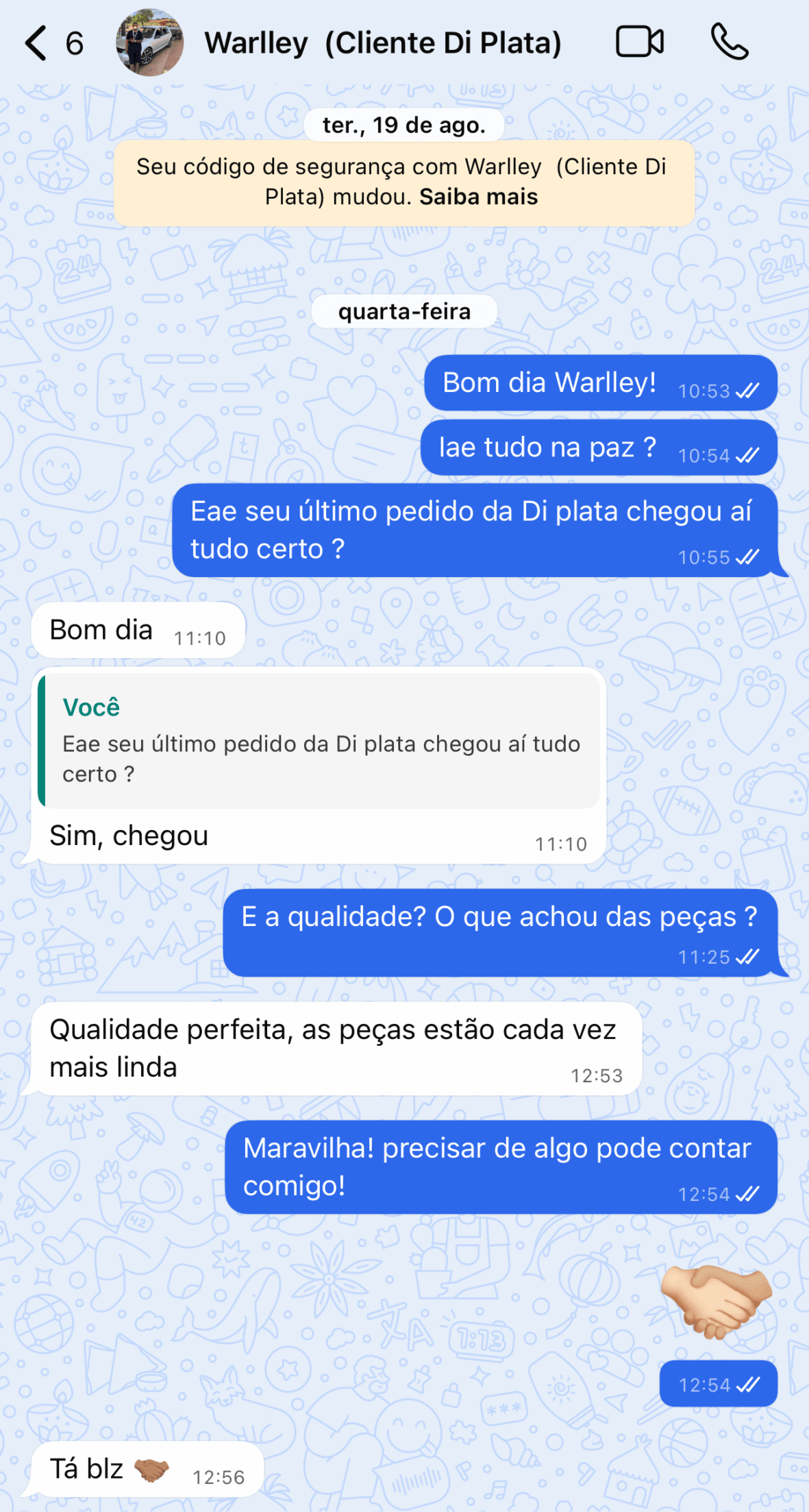Start a voice call with Warlley
The image size is (809, 1512).
point(729,42)
